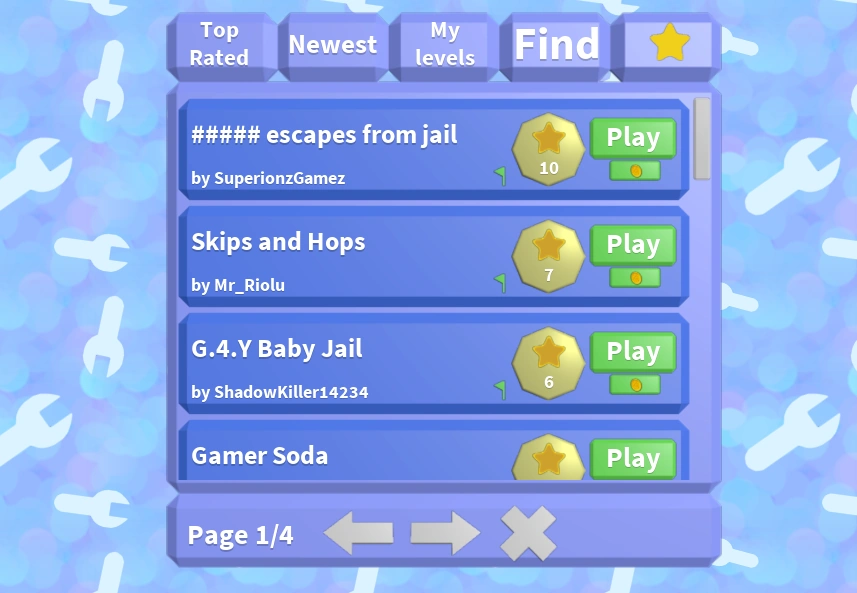Screen dimensions: 857x593
Task: Close the level browser with X
Action: [x=528, y=533]
